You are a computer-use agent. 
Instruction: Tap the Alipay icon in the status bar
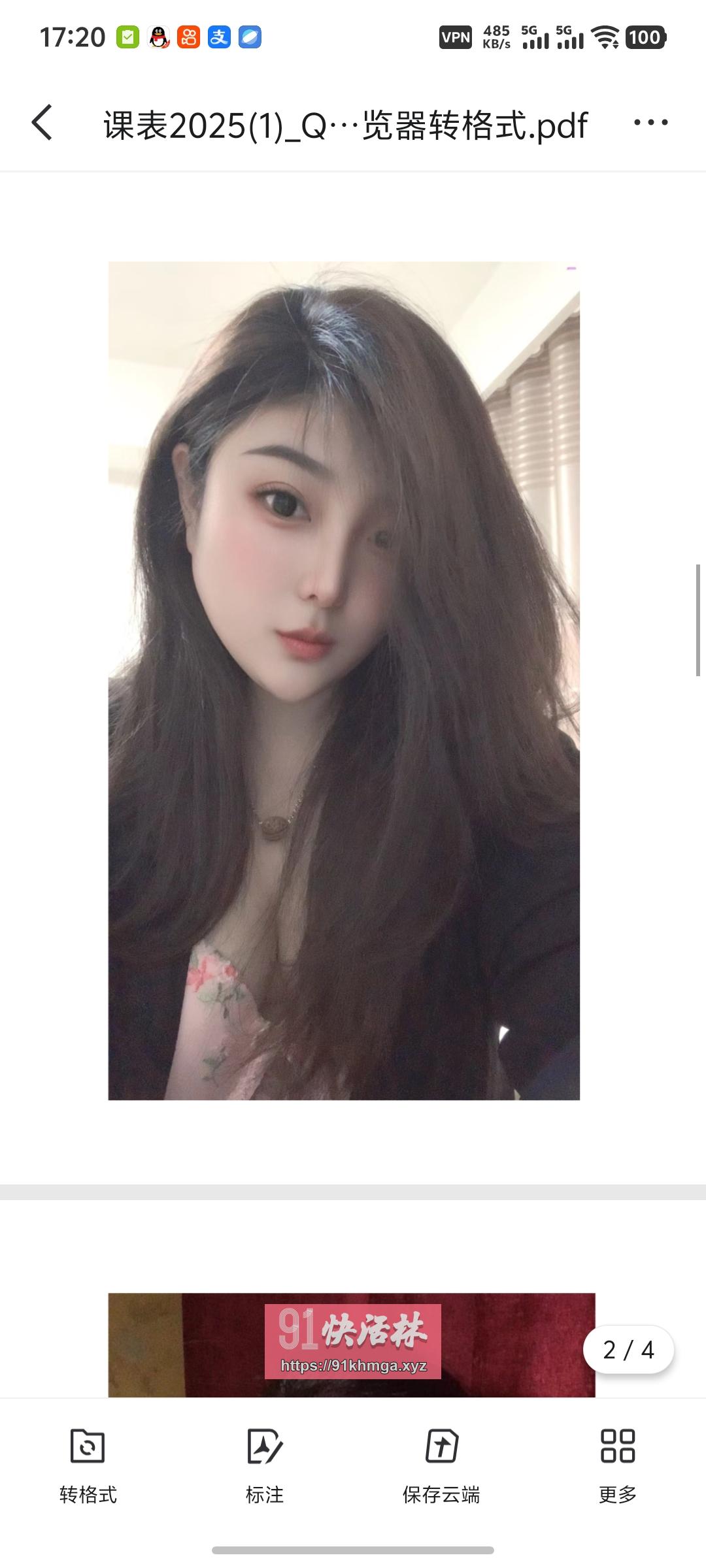(x=219, y=36)
